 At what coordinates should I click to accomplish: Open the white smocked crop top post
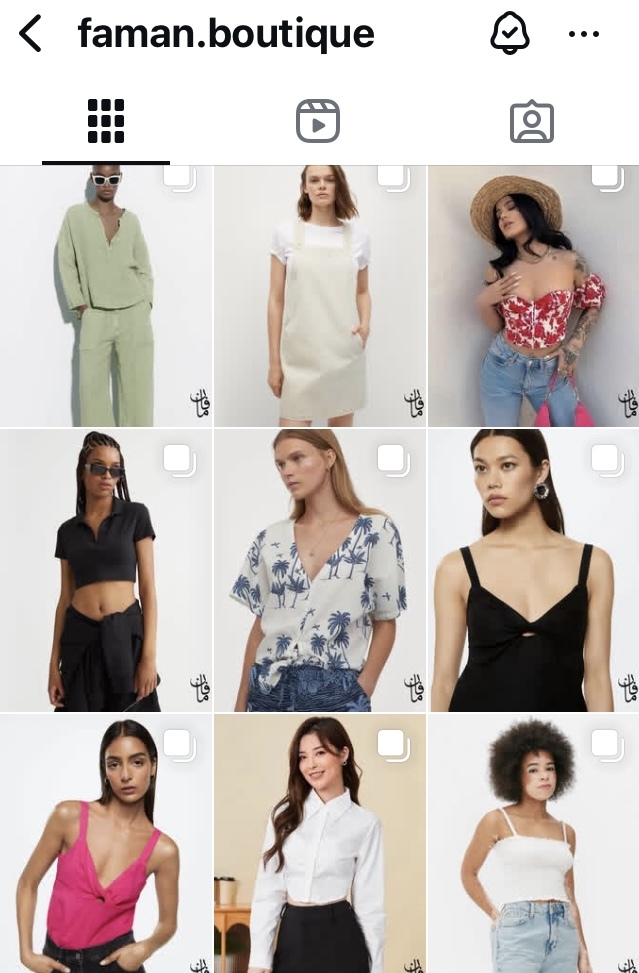point(533,843)
